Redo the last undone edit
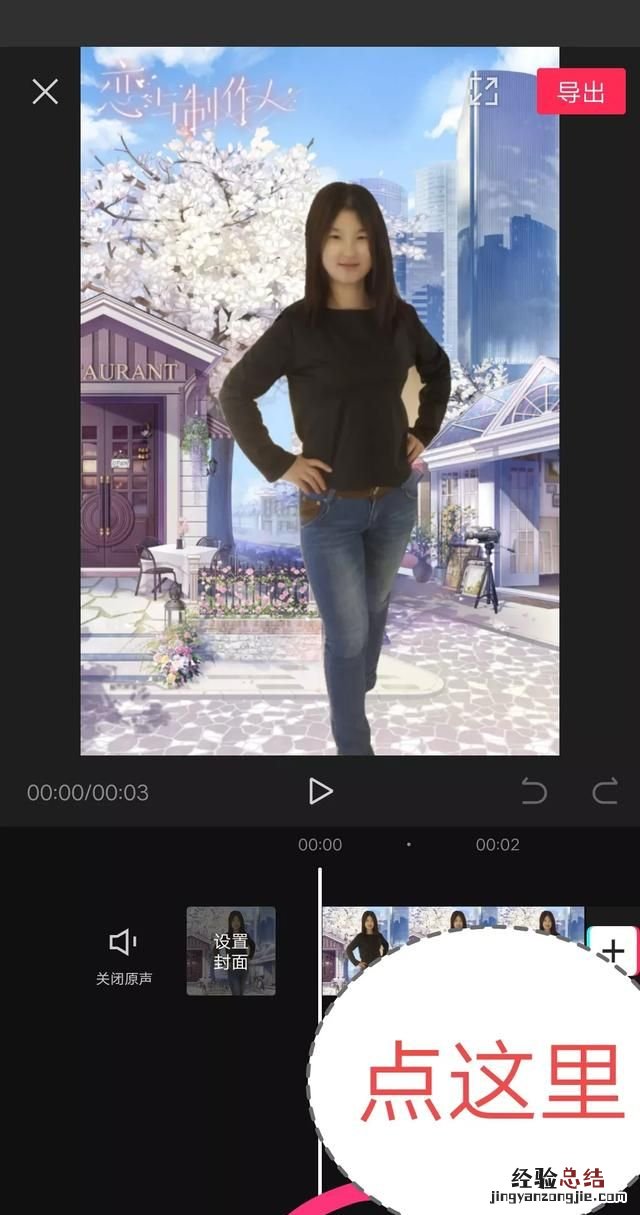 tap(605, 793)
